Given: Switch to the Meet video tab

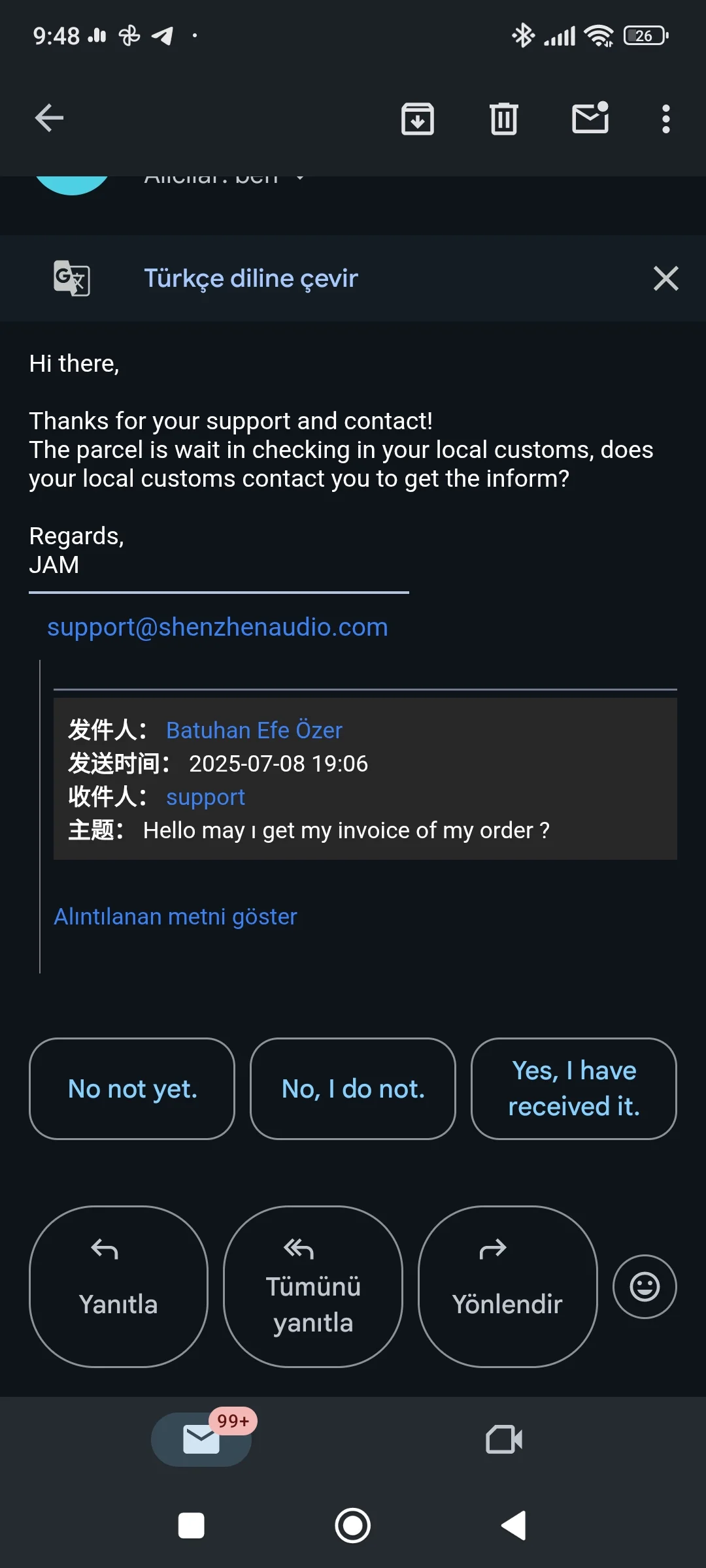Looking at the screenshot, I should click(x=504, y=1439).
